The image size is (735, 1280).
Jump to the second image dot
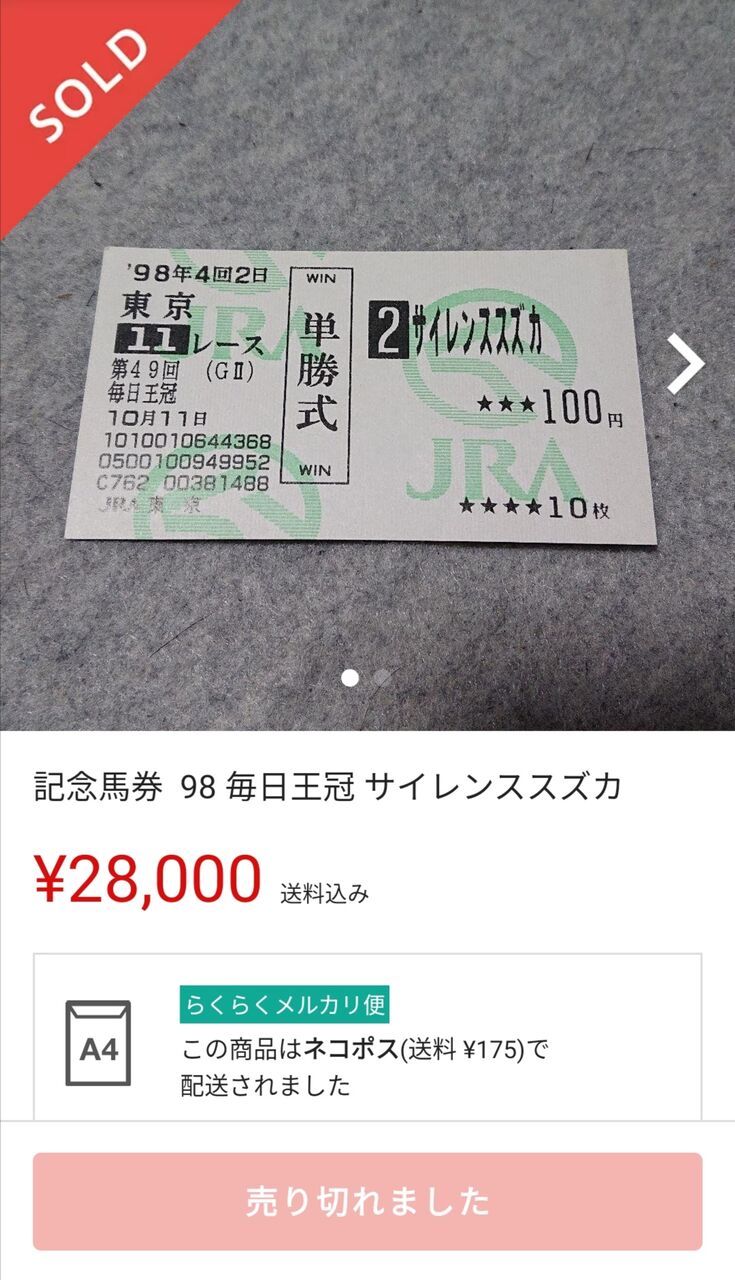382,678
